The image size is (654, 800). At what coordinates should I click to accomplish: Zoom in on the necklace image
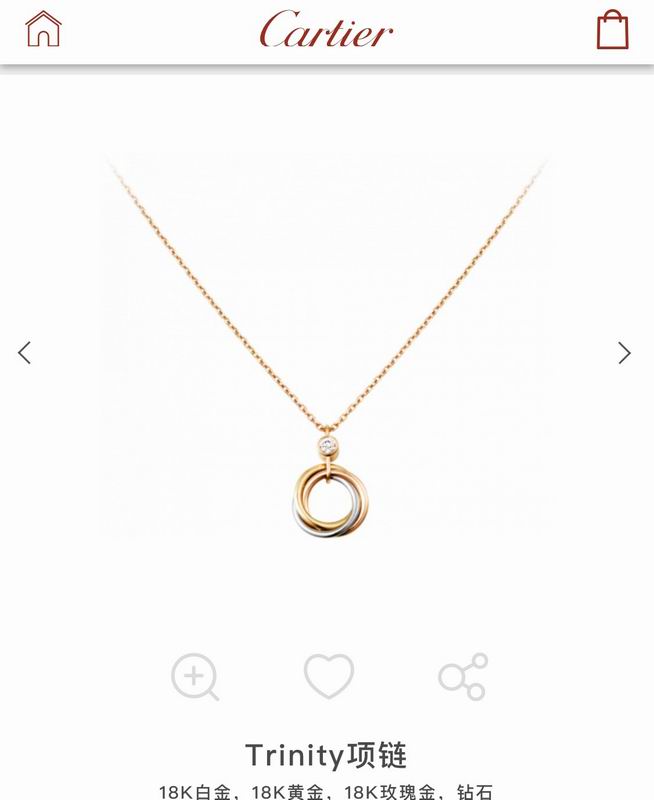pos(194,677)
